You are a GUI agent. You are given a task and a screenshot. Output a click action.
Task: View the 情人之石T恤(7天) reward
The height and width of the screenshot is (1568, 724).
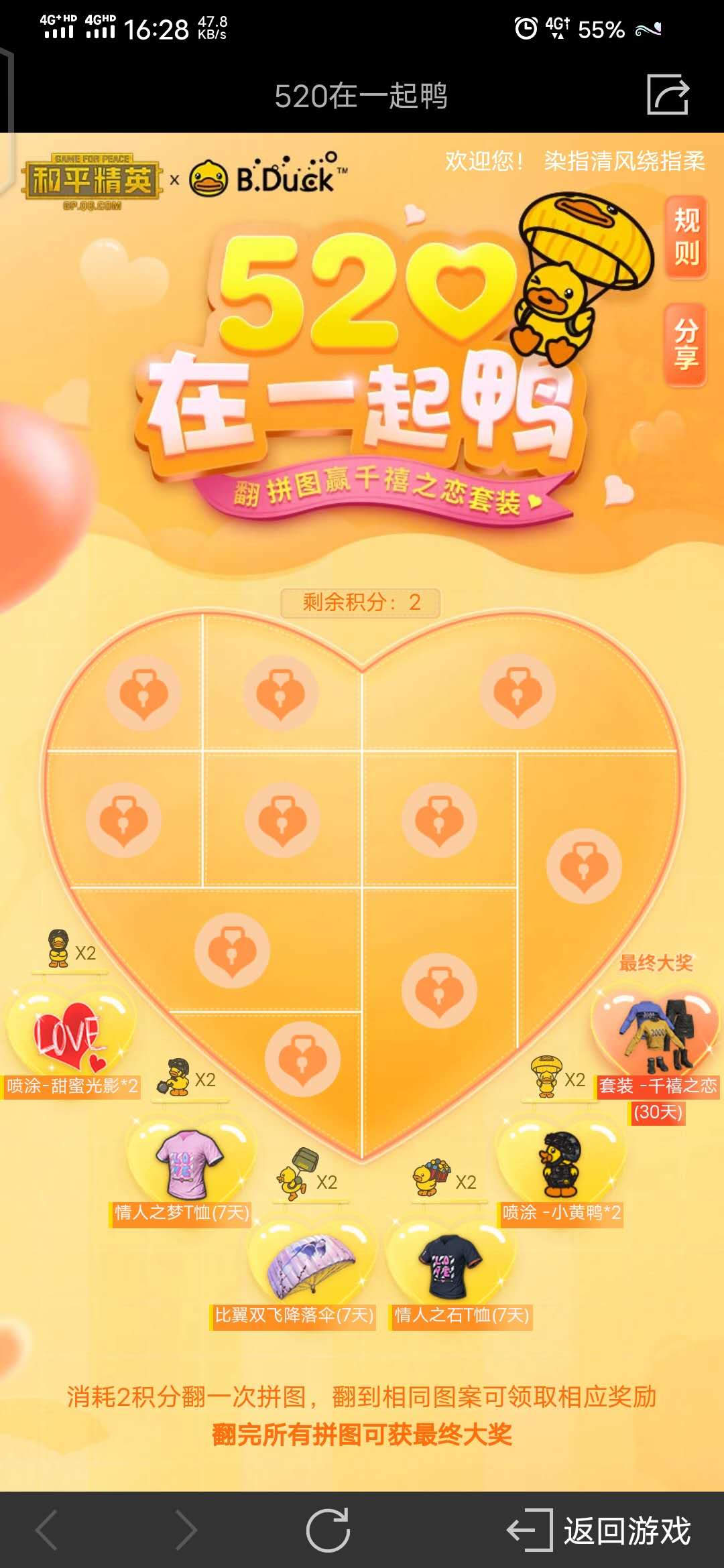450,1266
